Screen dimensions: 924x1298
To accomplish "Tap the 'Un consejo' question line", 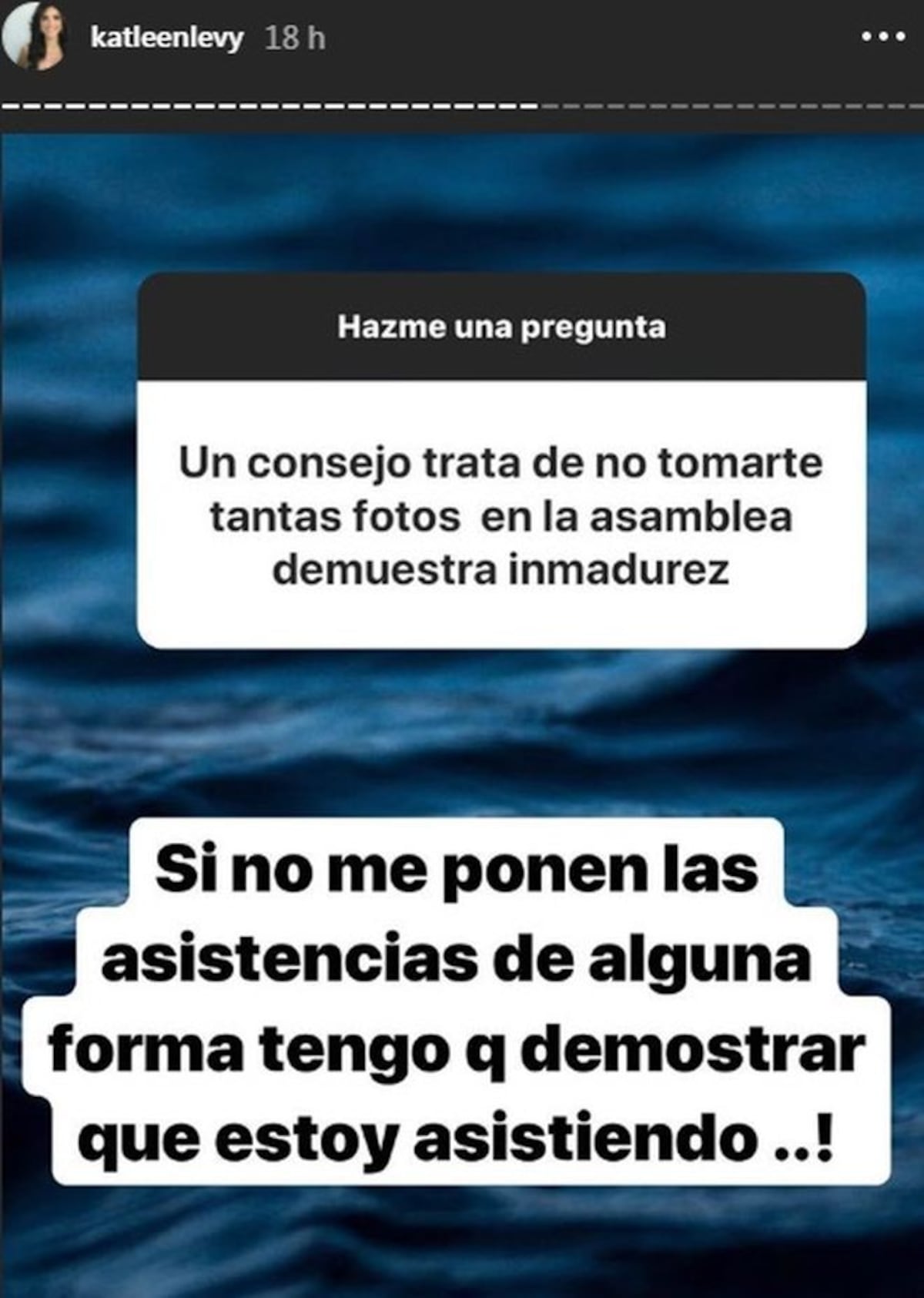I will [502, 462].
